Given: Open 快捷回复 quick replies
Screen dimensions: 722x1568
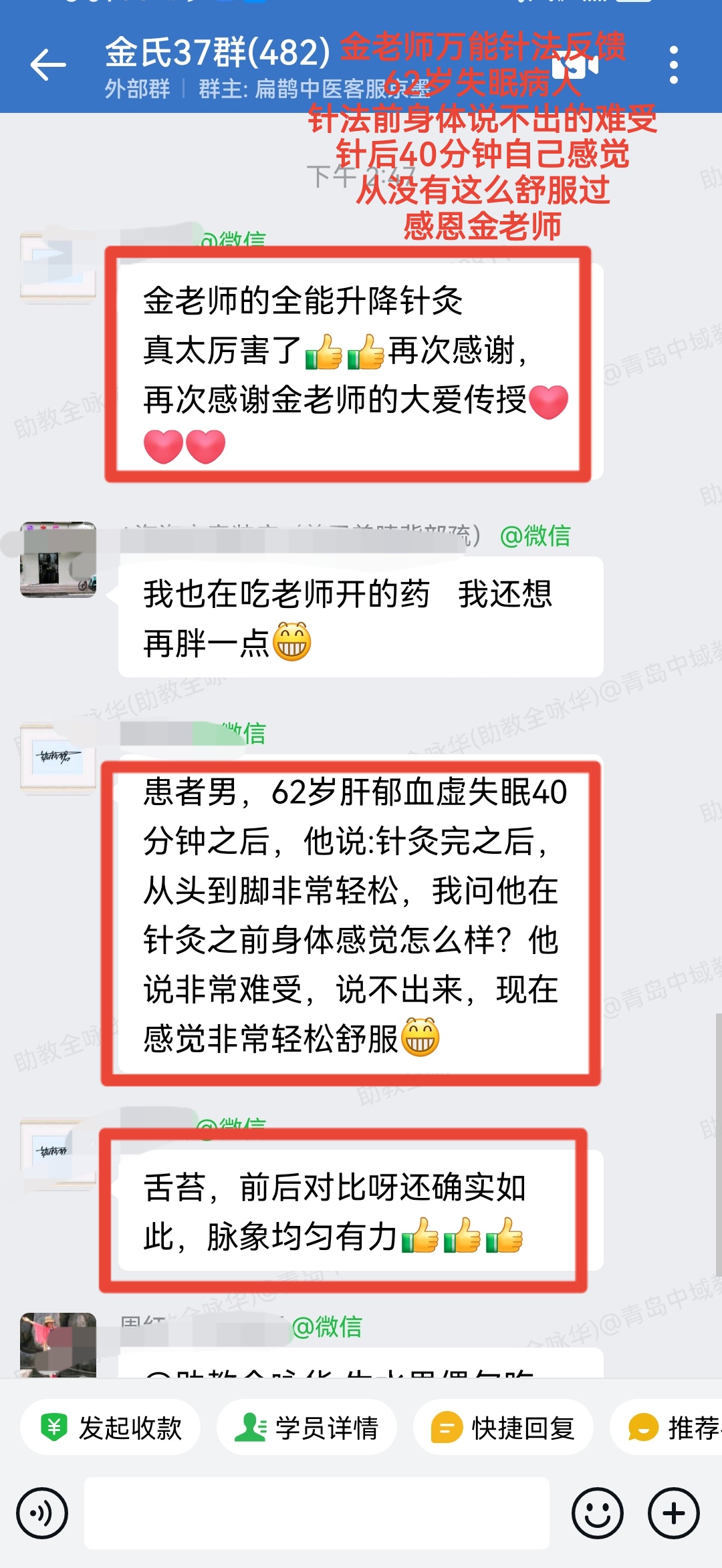Looking at the screenshot, I should [503, 1428].
